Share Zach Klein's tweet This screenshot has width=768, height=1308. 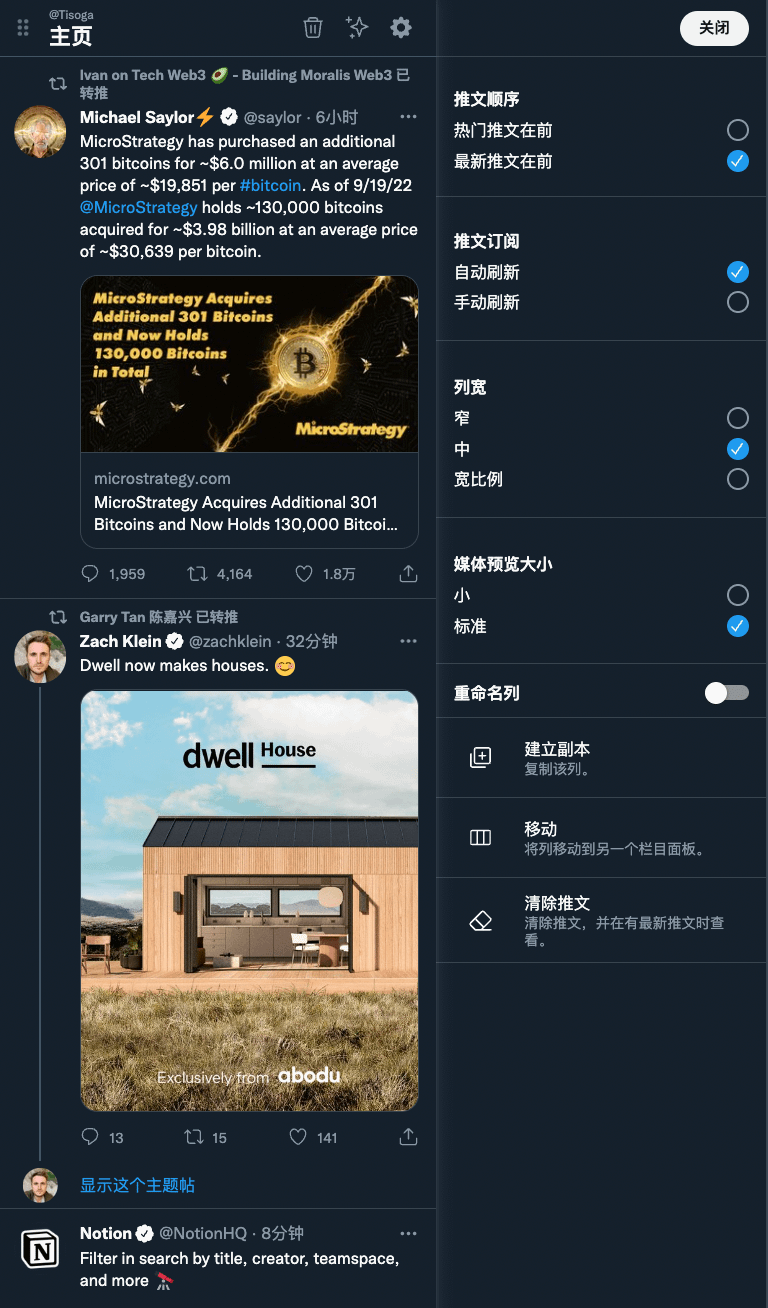coord(408,1137)
